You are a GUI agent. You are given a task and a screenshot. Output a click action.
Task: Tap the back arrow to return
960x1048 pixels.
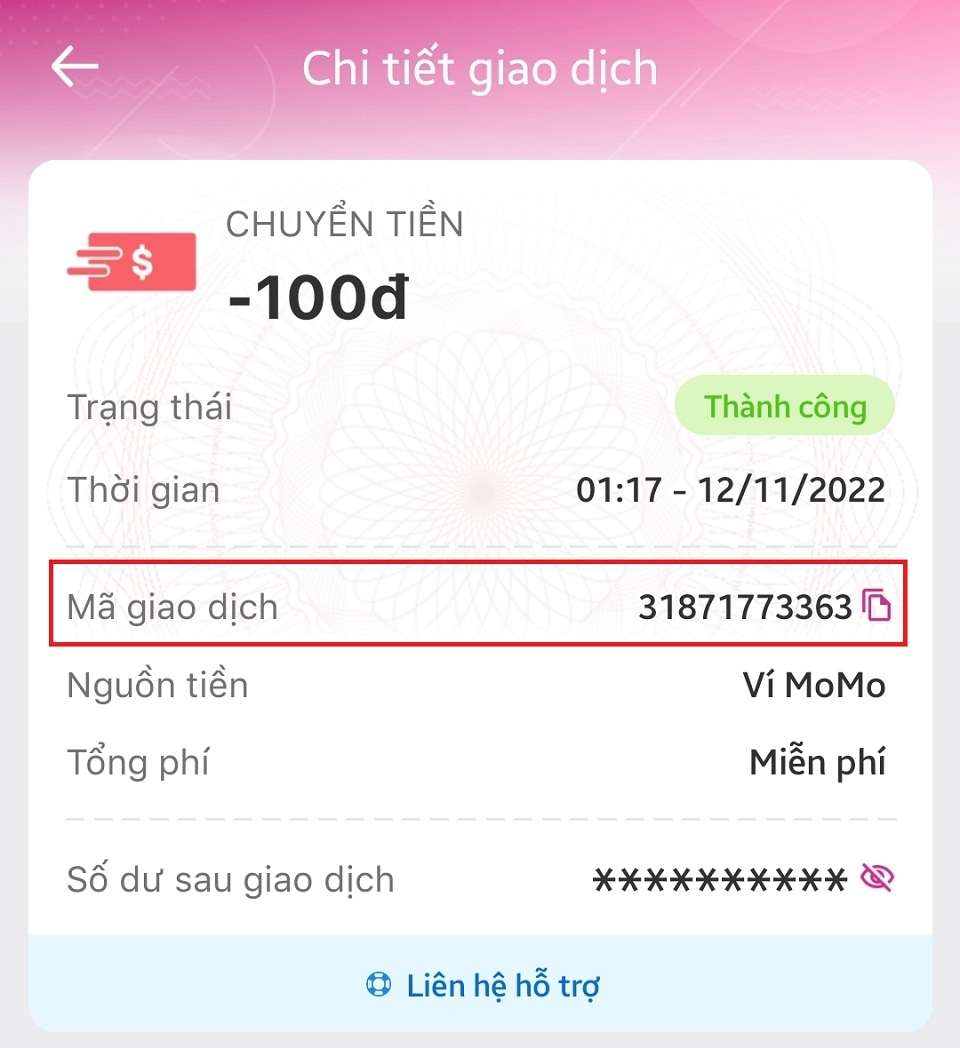click(x=70, y=68)
